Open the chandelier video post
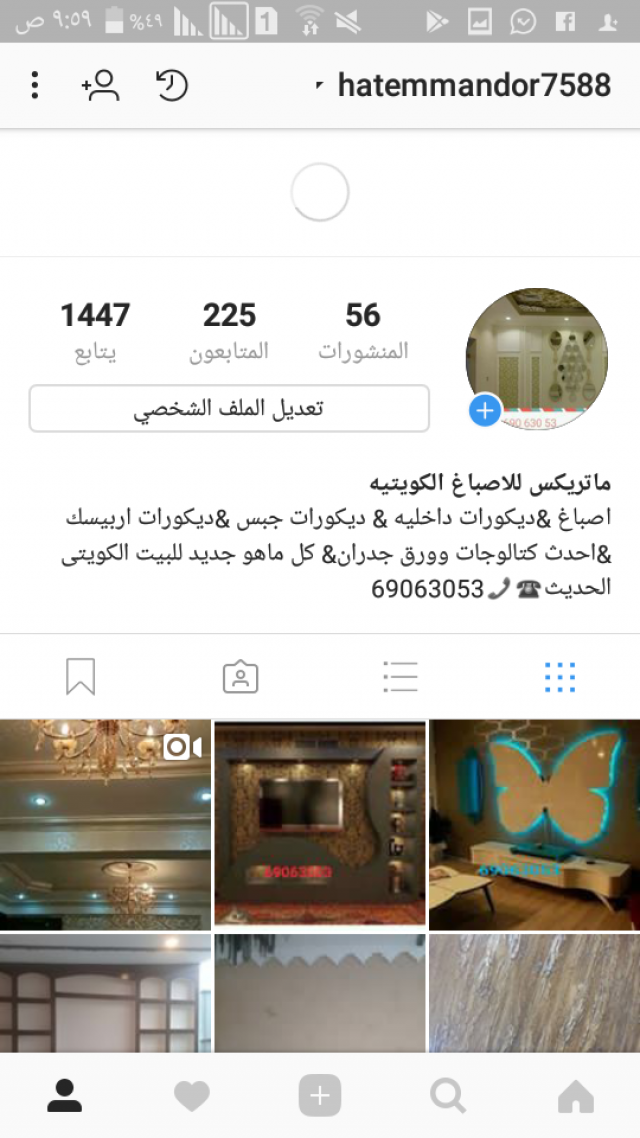Viewport: 640px width, 1138px height. 105,825
